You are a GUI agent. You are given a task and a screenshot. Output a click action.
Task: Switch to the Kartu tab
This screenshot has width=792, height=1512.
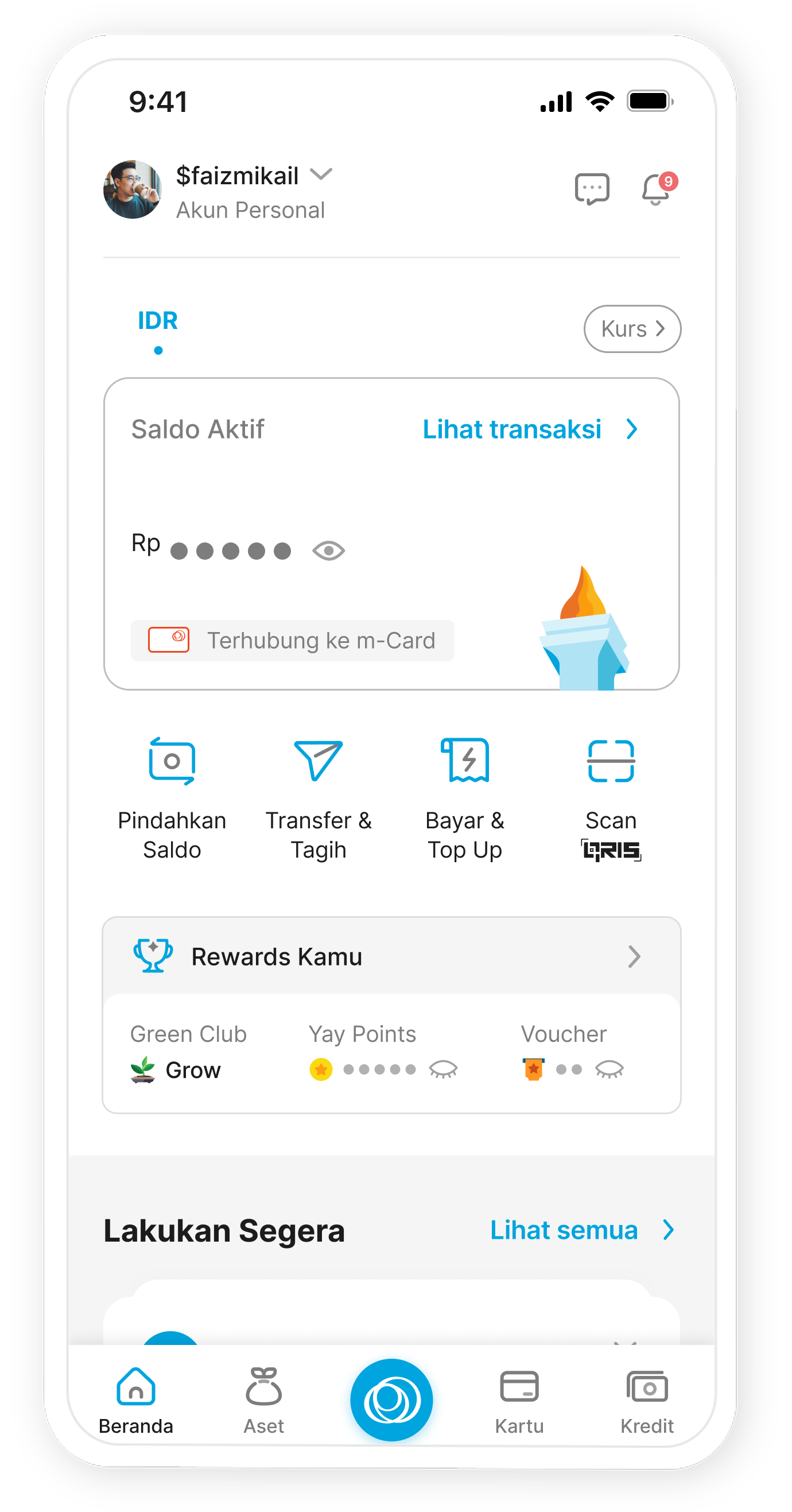519,1400
